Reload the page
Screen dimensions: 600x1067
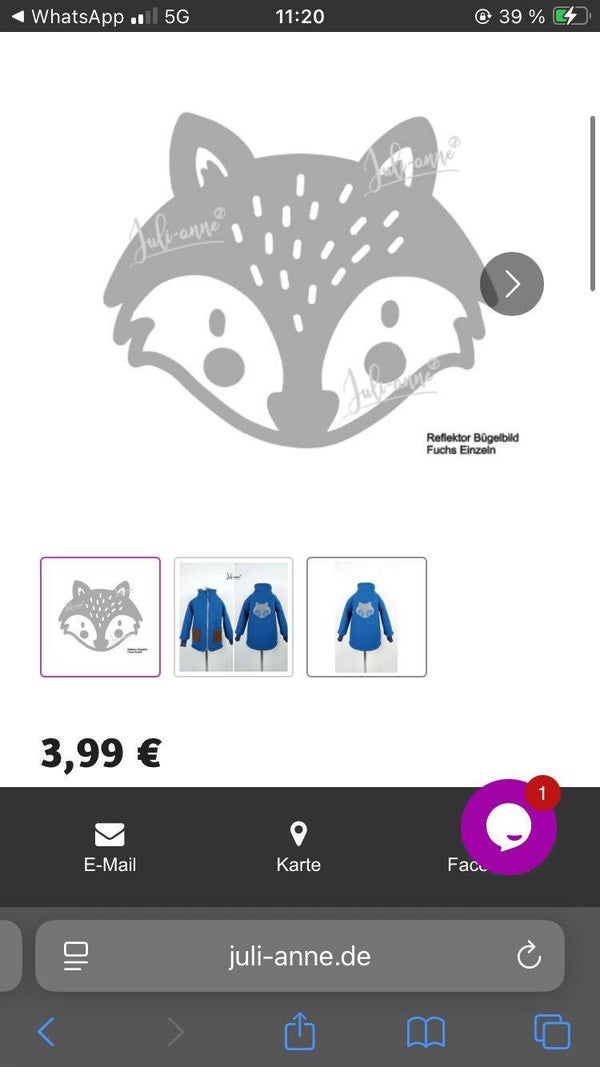[x=528, y=956]
